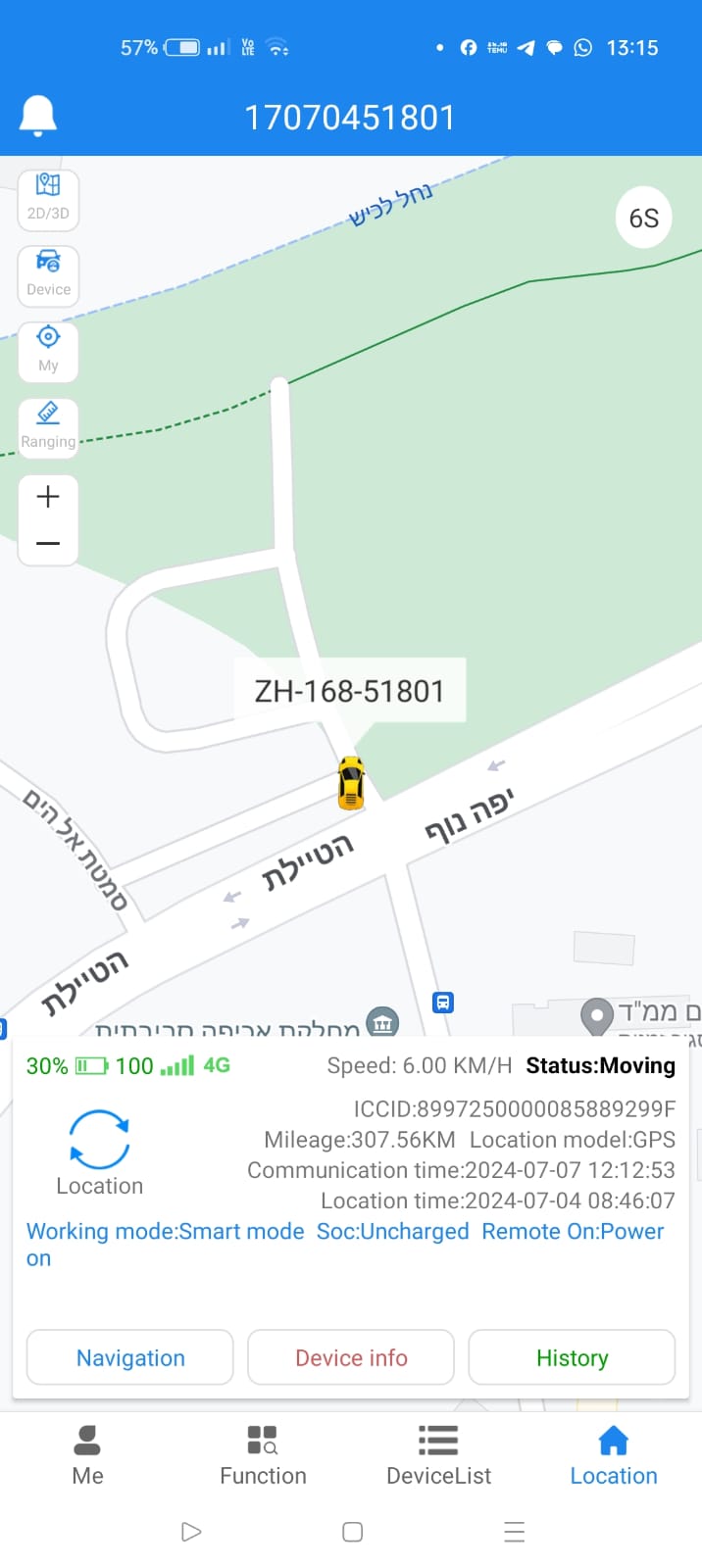Toggle the 2D/3D map view

tap(48, 199)
